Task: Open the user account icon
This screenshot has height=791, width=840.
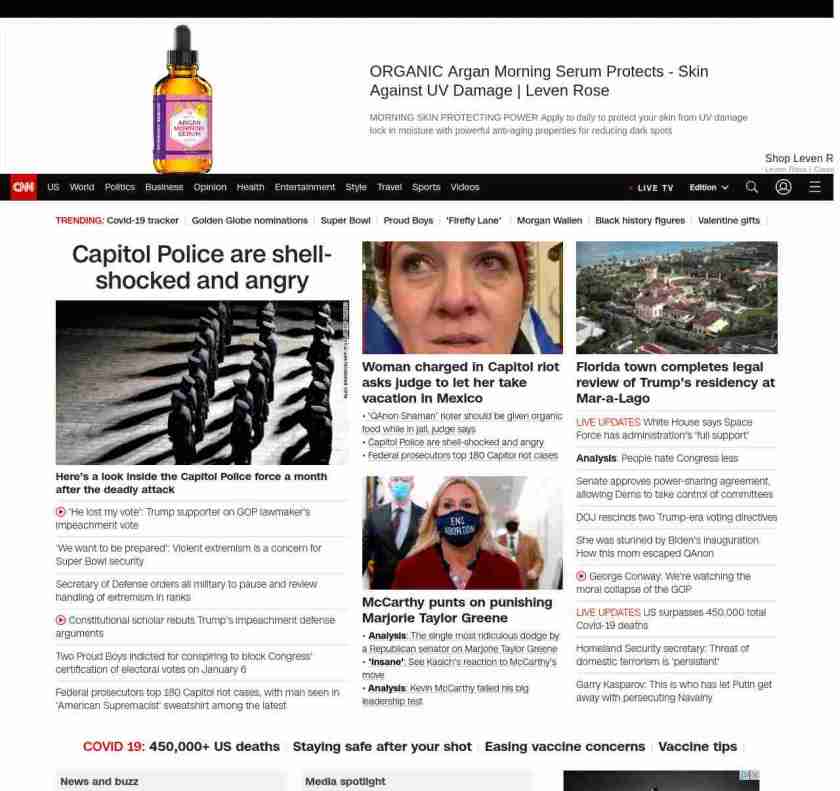Action: point(783,187)
